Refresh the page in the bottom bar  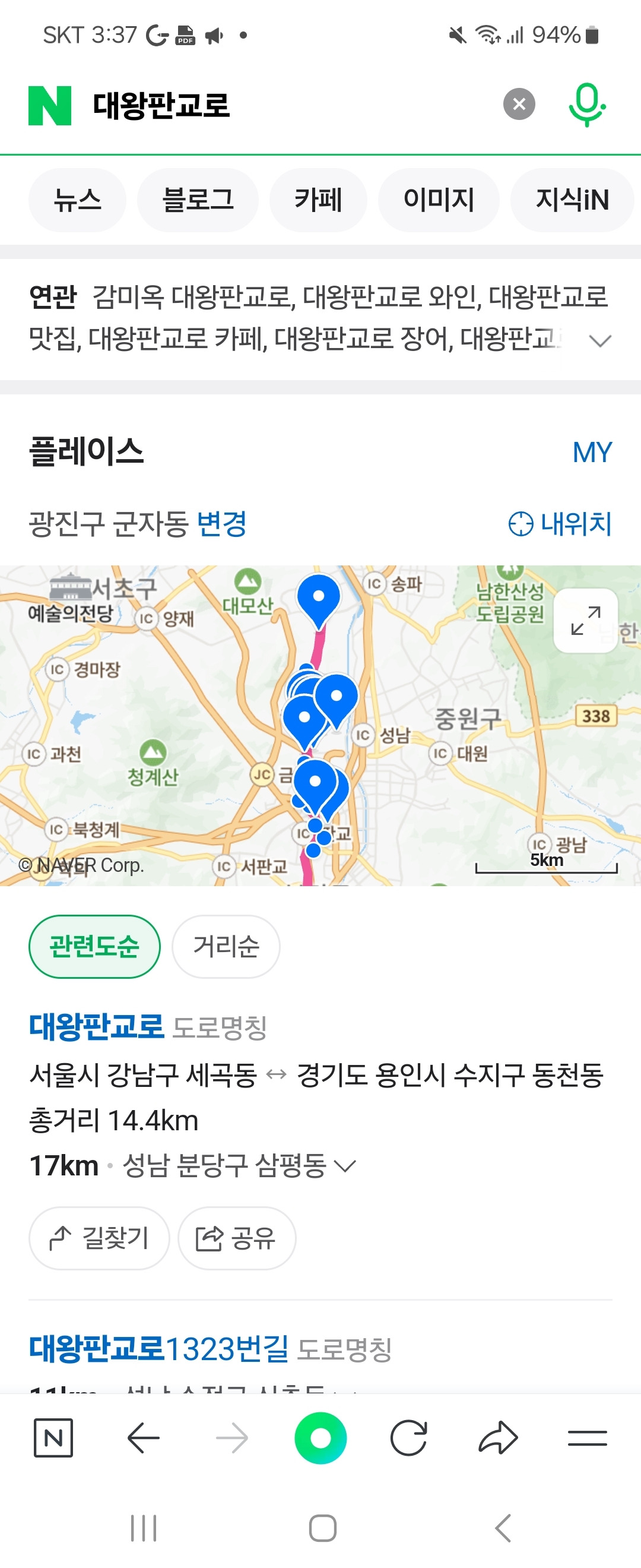tap(410, 1438)
